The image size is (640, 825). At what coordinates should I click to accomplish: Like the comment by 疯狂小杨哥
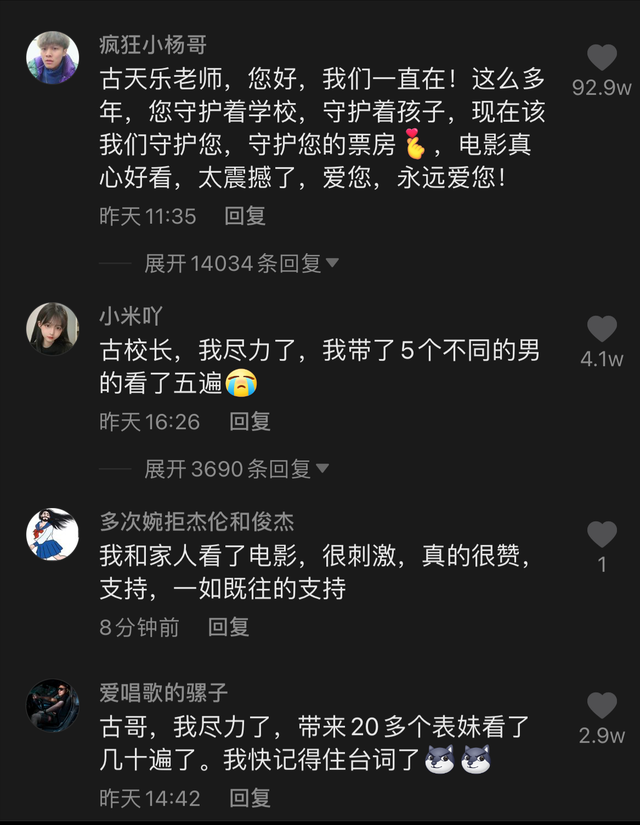click(601, 59)
